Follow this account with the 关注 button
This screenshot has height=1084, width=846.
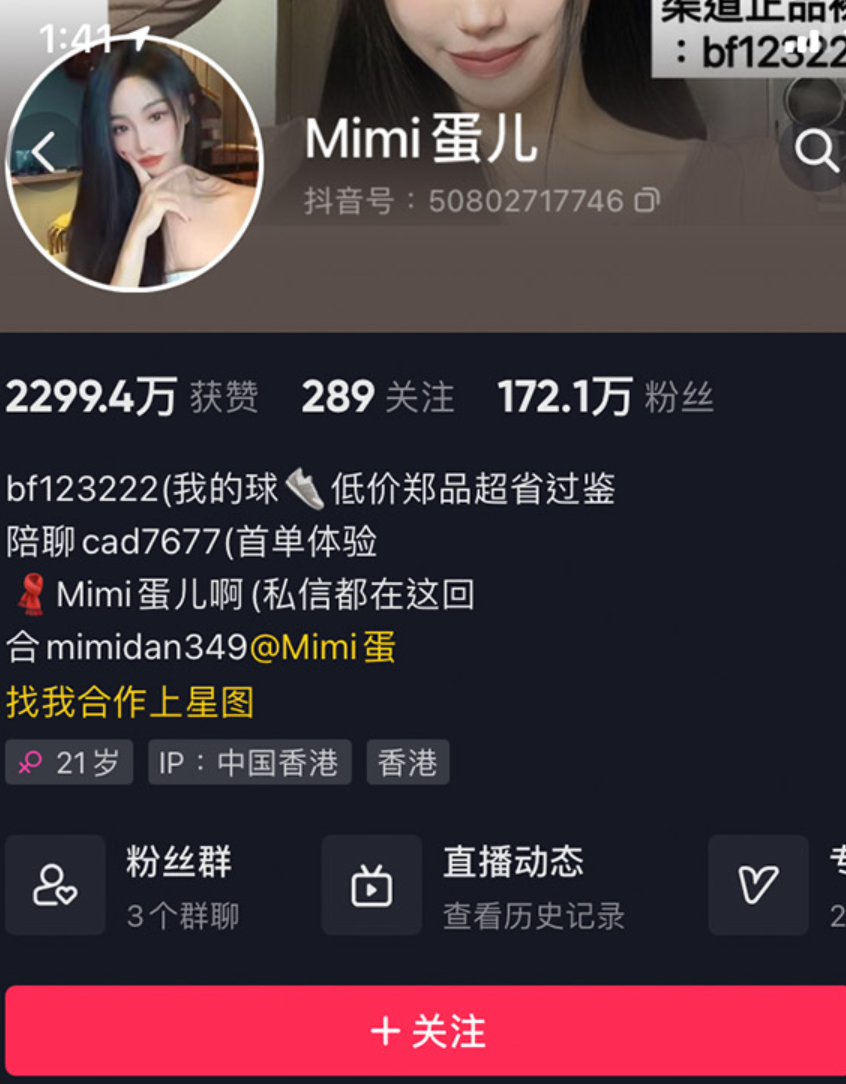click(425, 1031)
